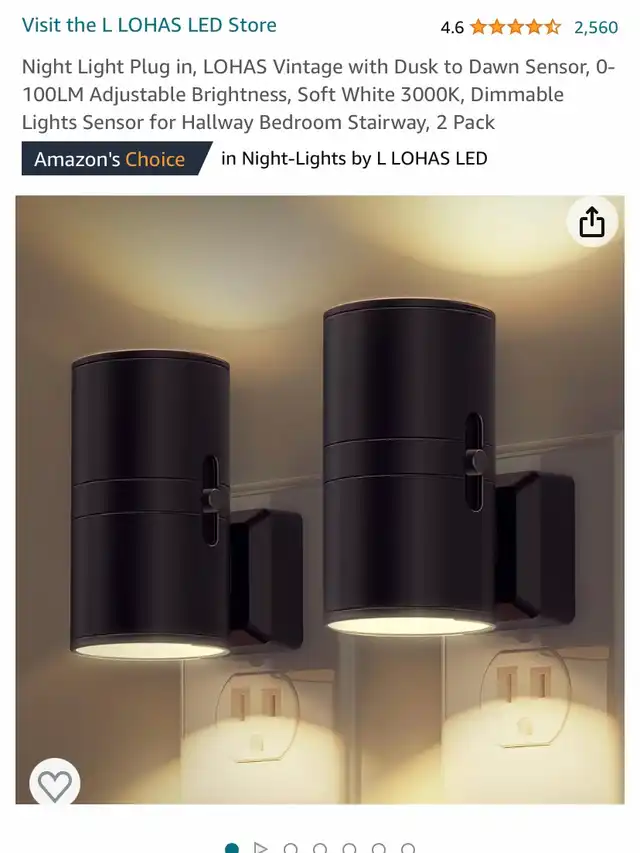Share this night light product

point(592,222)
